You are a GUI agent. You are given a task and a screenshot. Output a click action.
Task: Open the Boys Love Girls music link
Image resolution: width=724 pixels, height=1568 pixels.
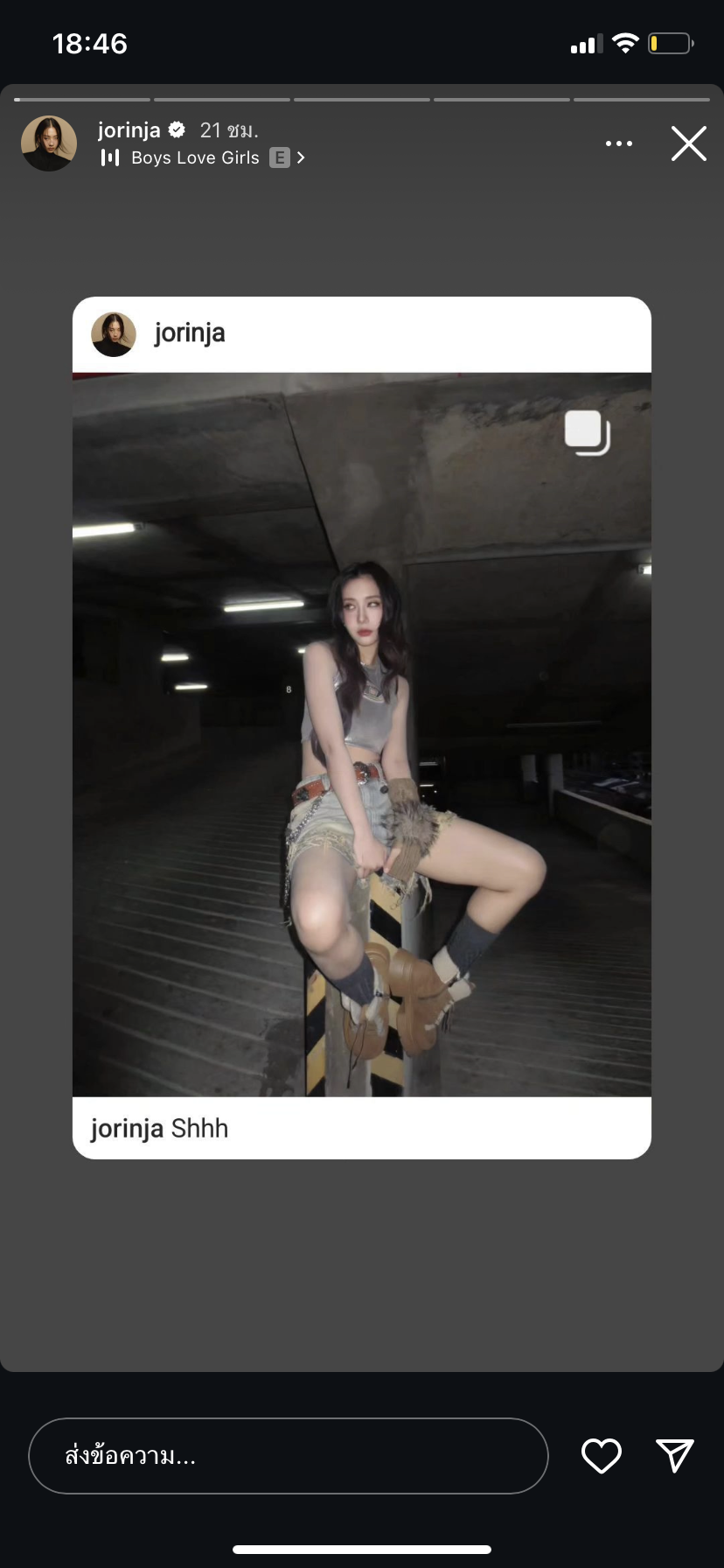tap(203, 157)
